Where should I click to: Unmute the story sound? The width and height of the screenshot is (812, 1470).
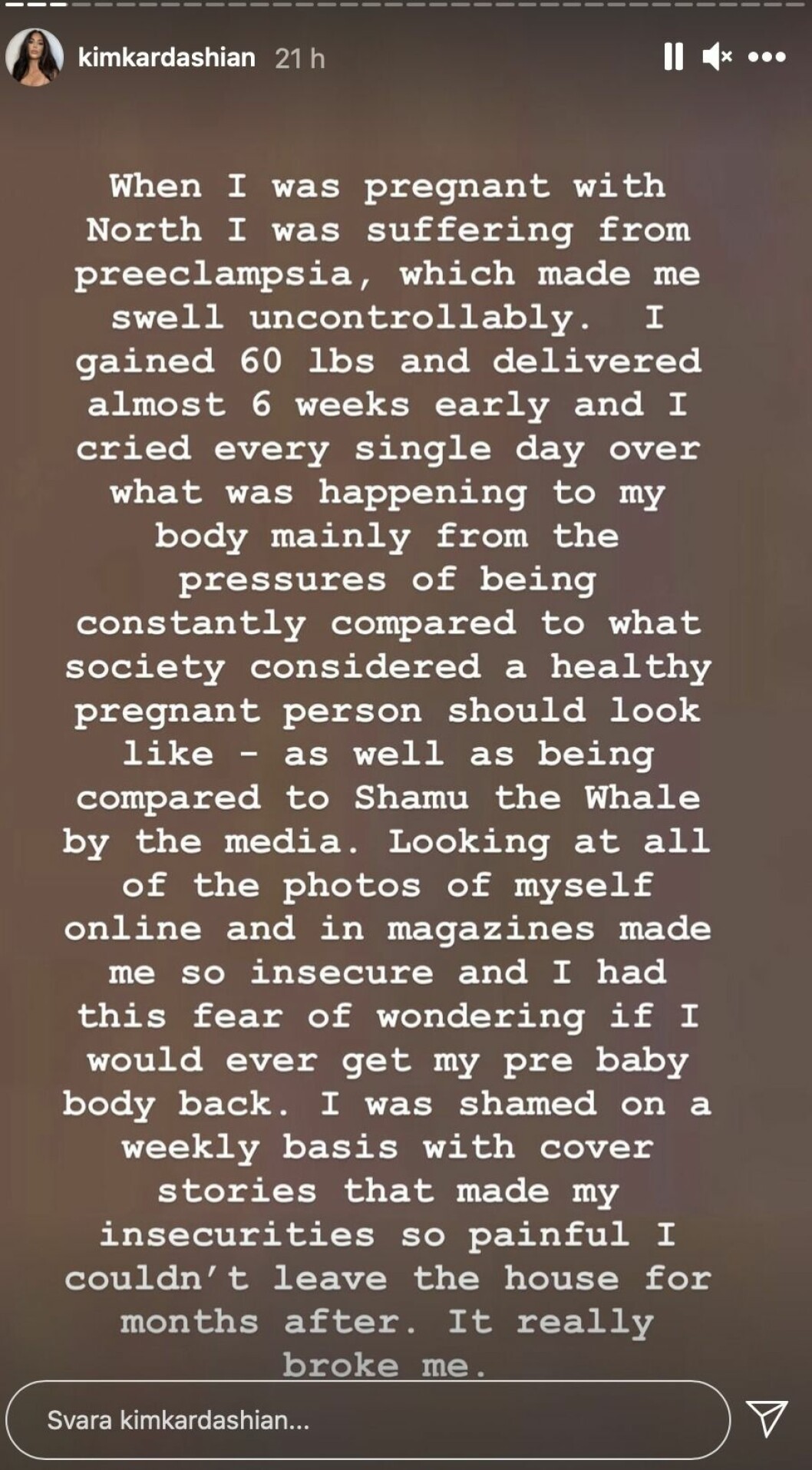point(717,57)
